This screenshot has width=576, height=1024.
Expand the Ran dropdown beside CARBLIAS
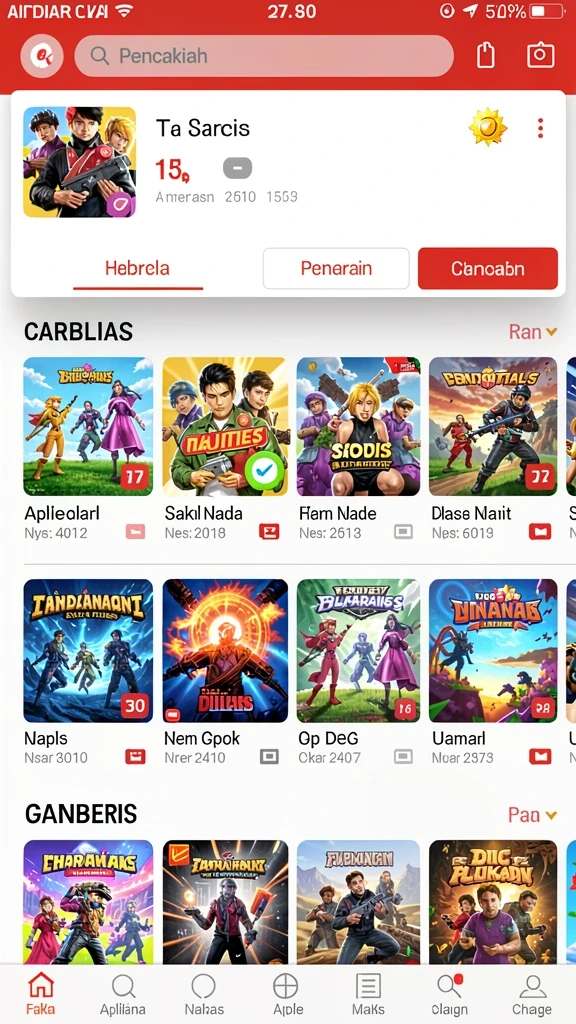pos(533,332)
